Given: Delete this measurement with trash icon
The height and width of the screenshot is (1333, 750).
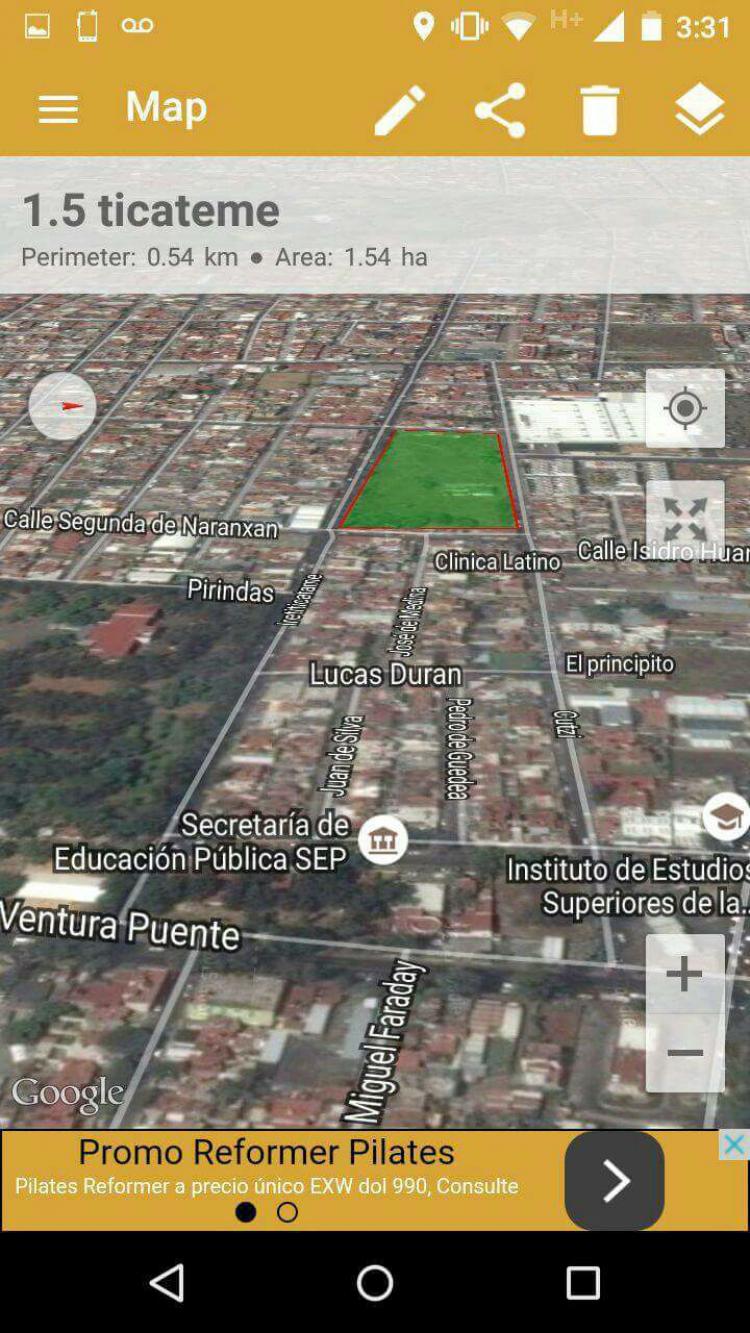Looking at the screenshot, I should [x=600, y=109].
